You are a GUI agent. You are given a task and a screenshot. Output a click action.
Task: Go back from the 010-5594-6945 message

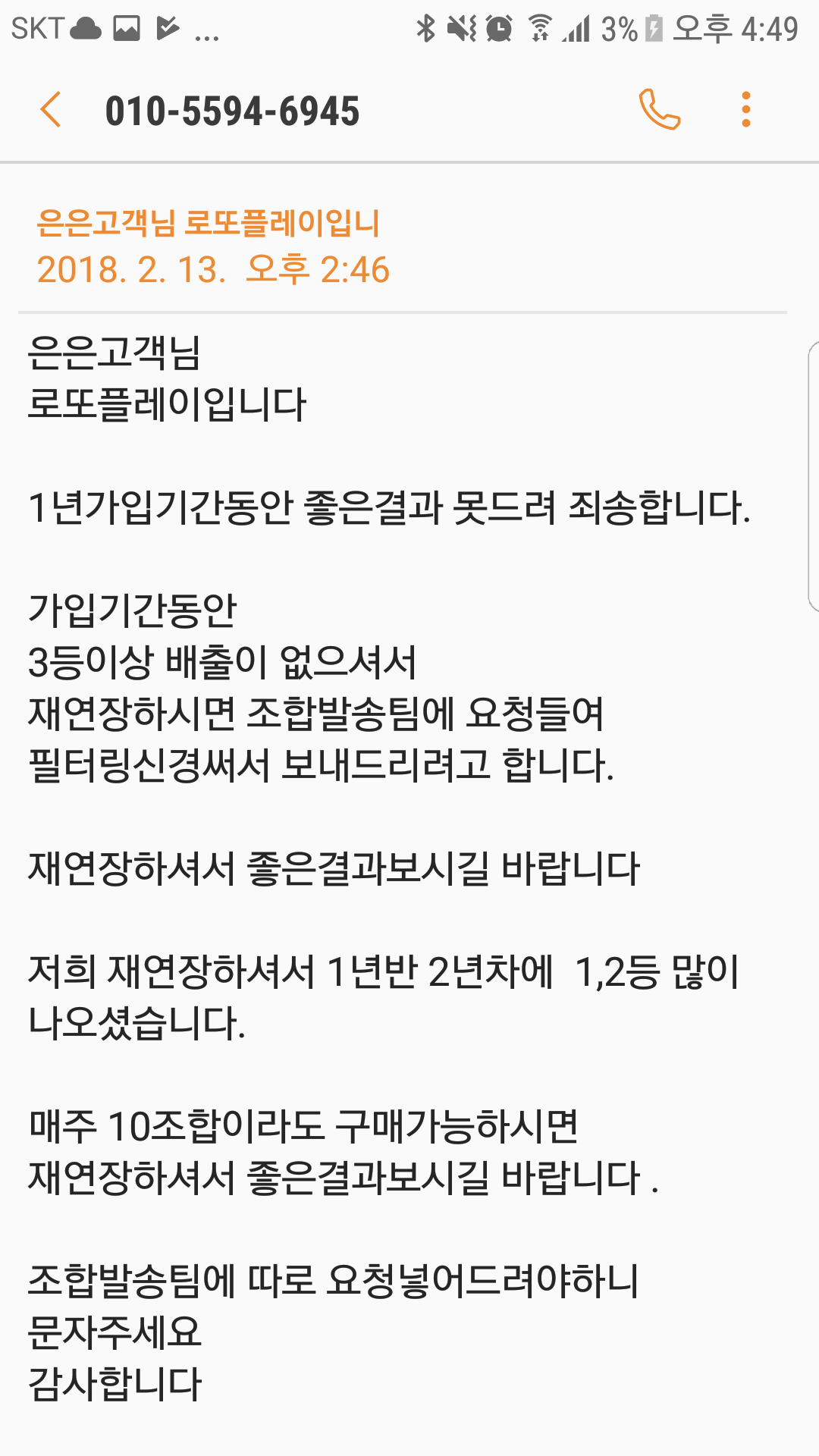(x=50, y=110)
